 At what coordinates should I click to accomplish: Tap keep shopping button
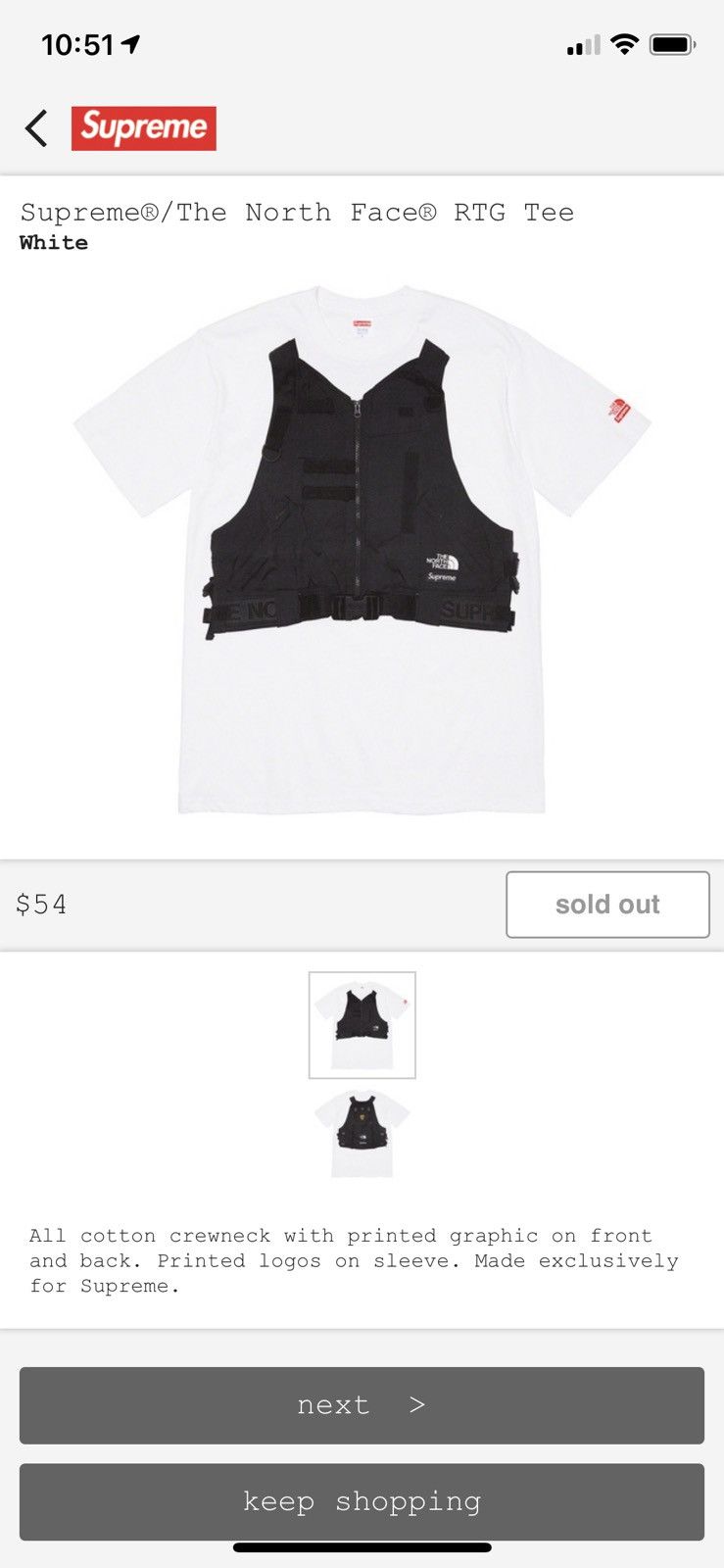(362, 1501)
